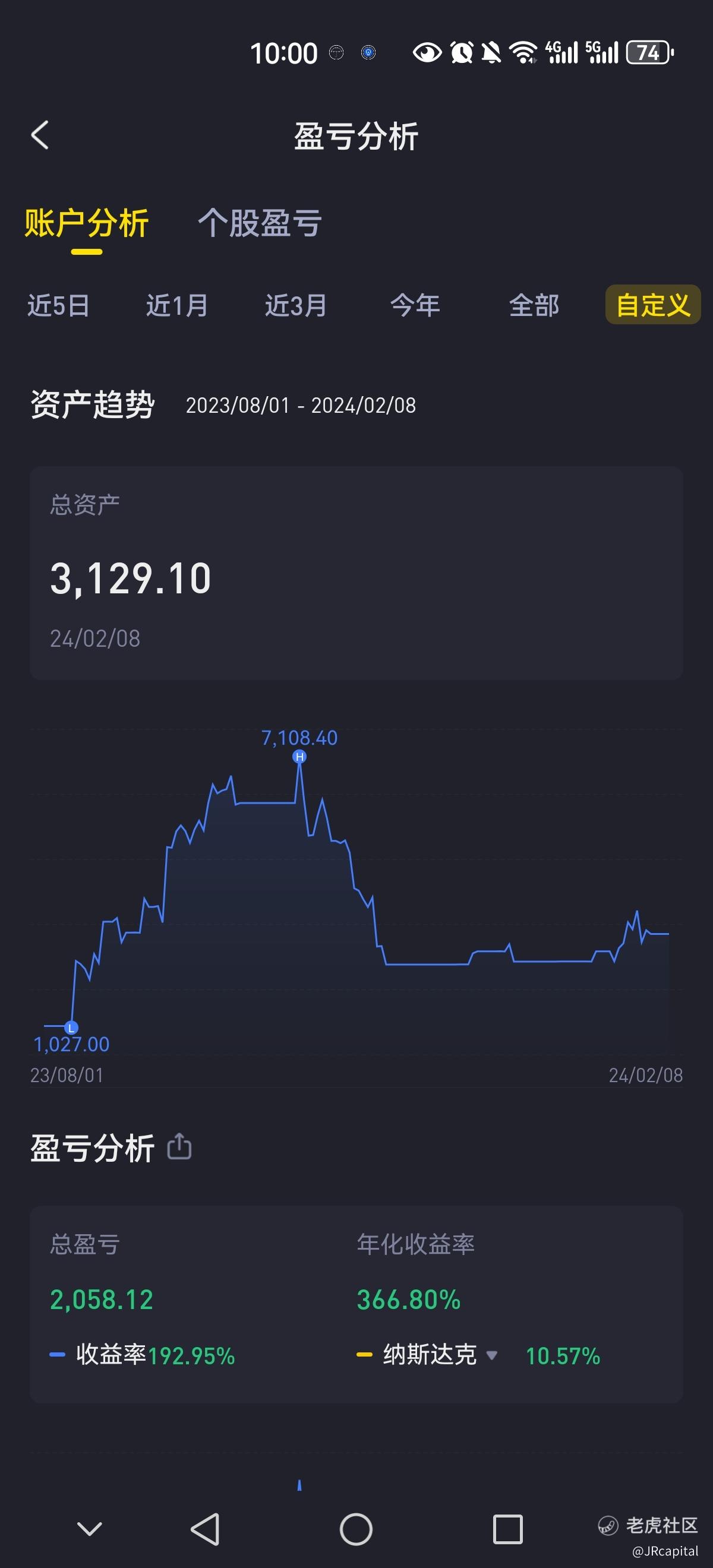Share the 盈亏分析 section
This screenshot has width=713, height=1568.
(179, 1147)
